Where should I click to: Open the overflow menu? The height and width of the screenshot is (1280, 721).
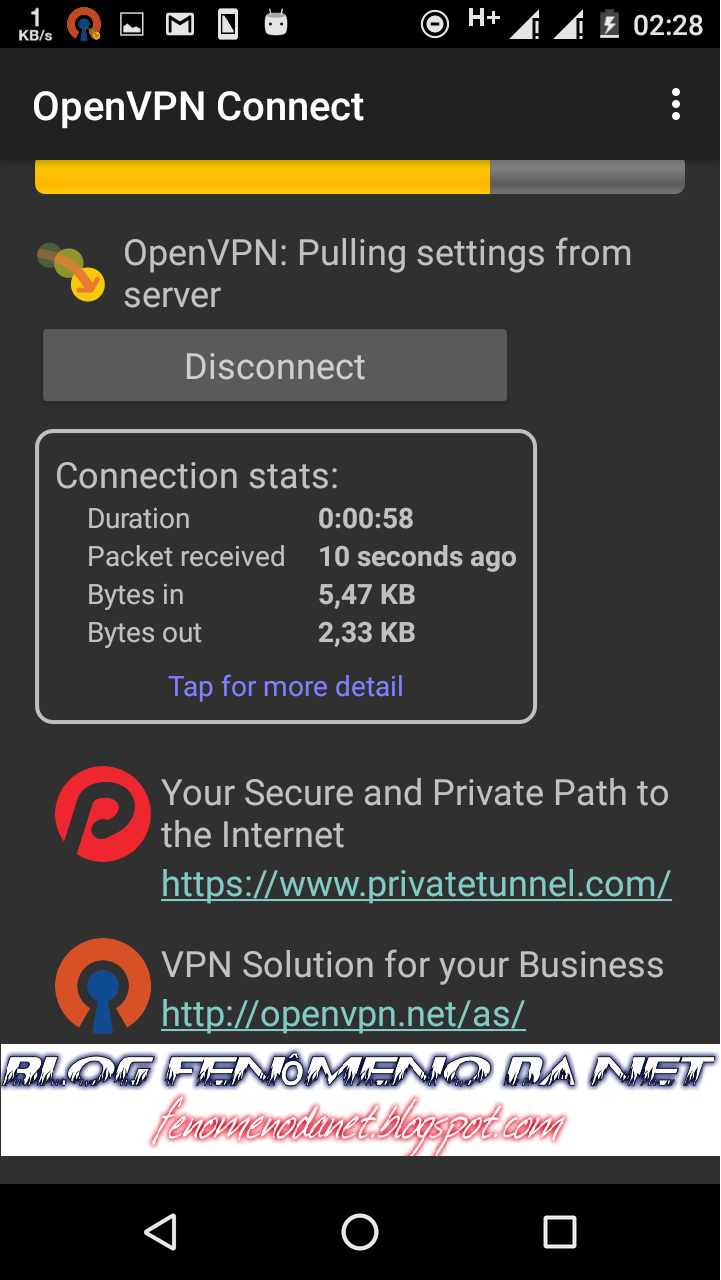(676, 104)
